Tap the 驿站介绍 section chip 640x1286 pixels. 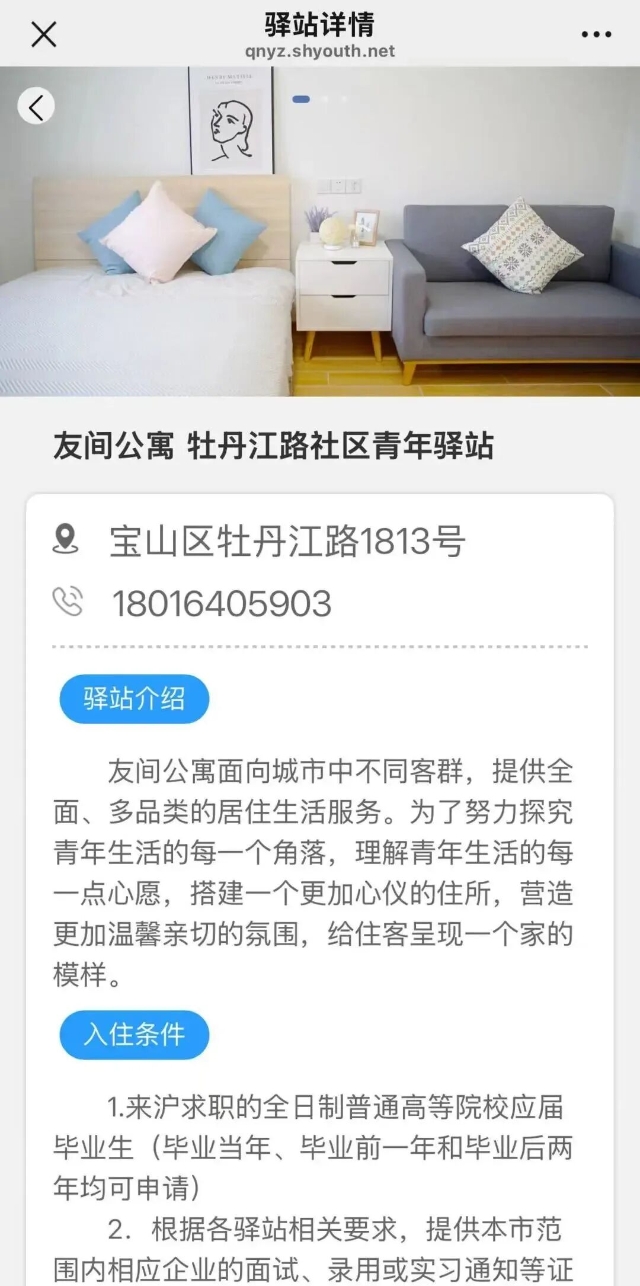coord(134,699)
